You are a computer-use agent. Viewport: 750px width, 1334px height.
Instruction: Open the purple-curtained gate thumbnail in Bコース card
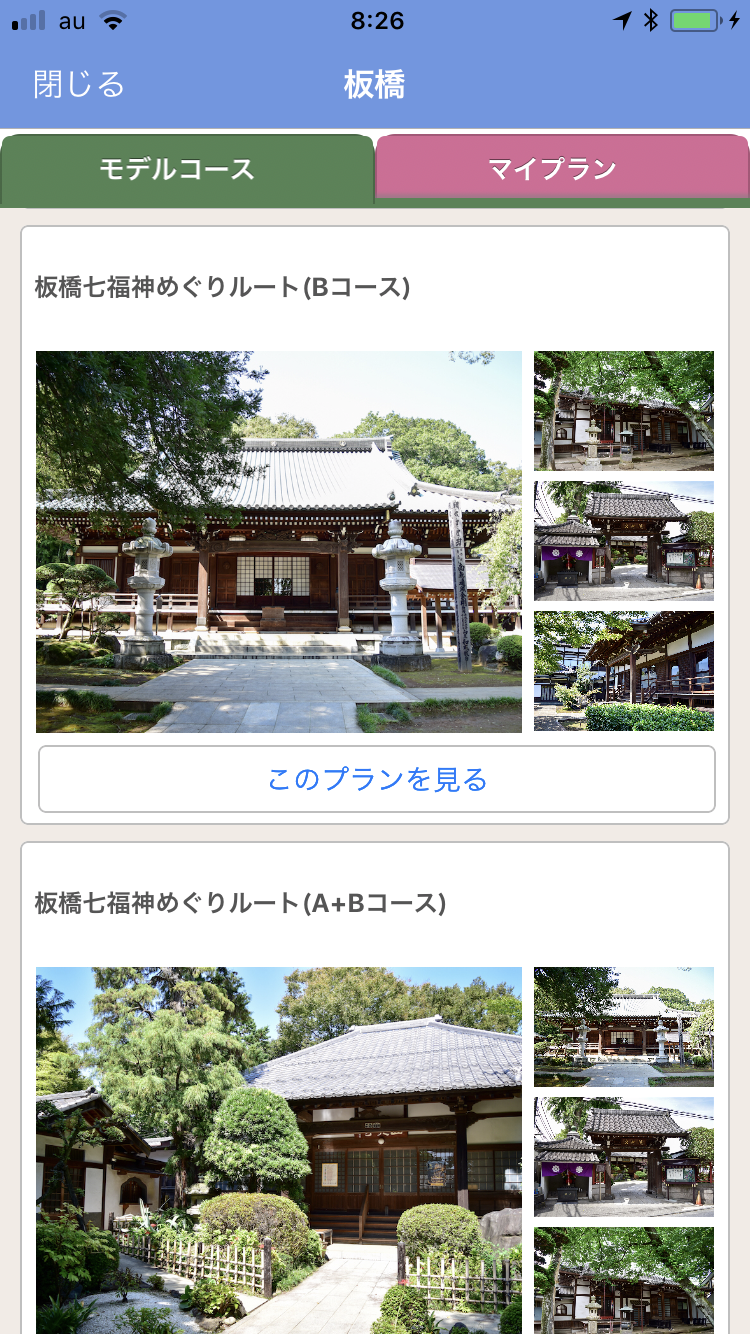coord(623,540)
